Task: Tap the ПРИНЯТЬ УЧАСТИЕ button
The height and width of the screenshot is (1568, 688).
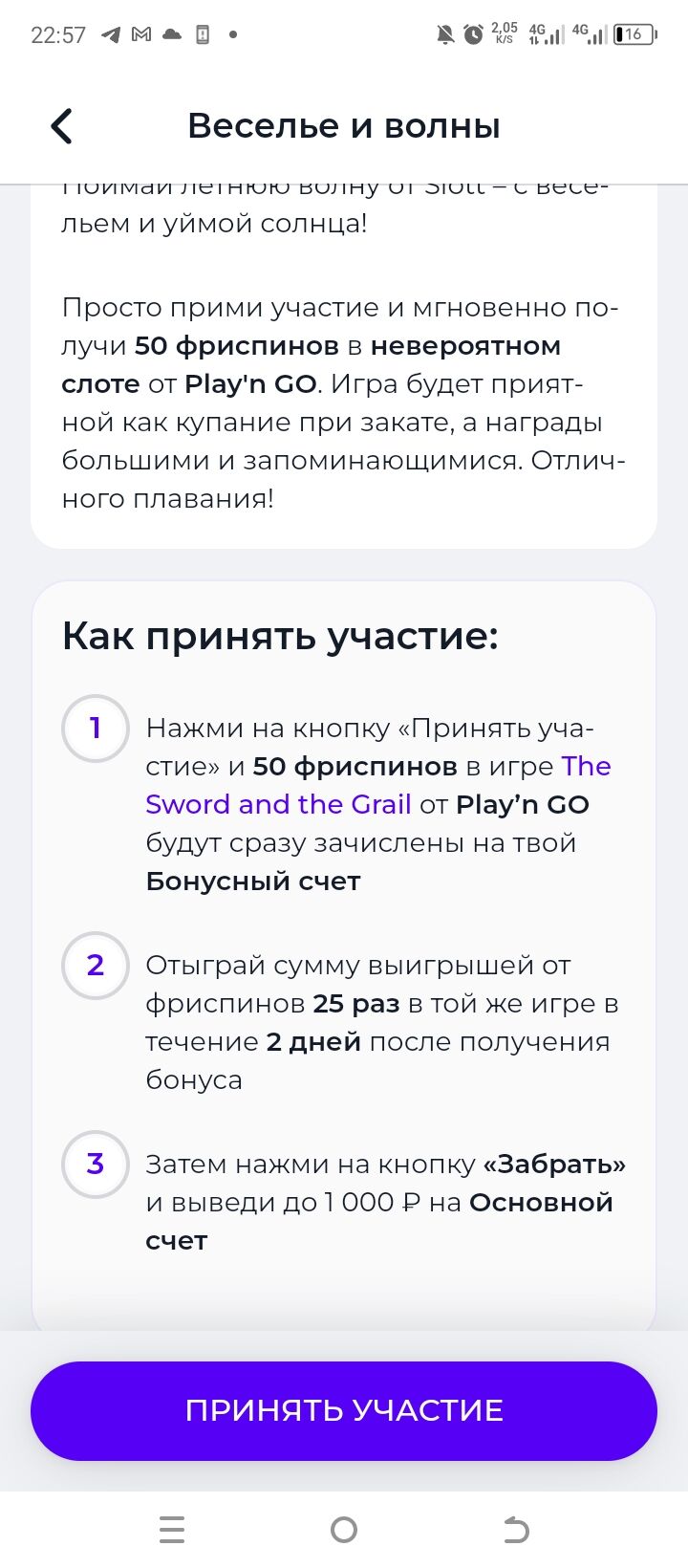Action: 344,1410
